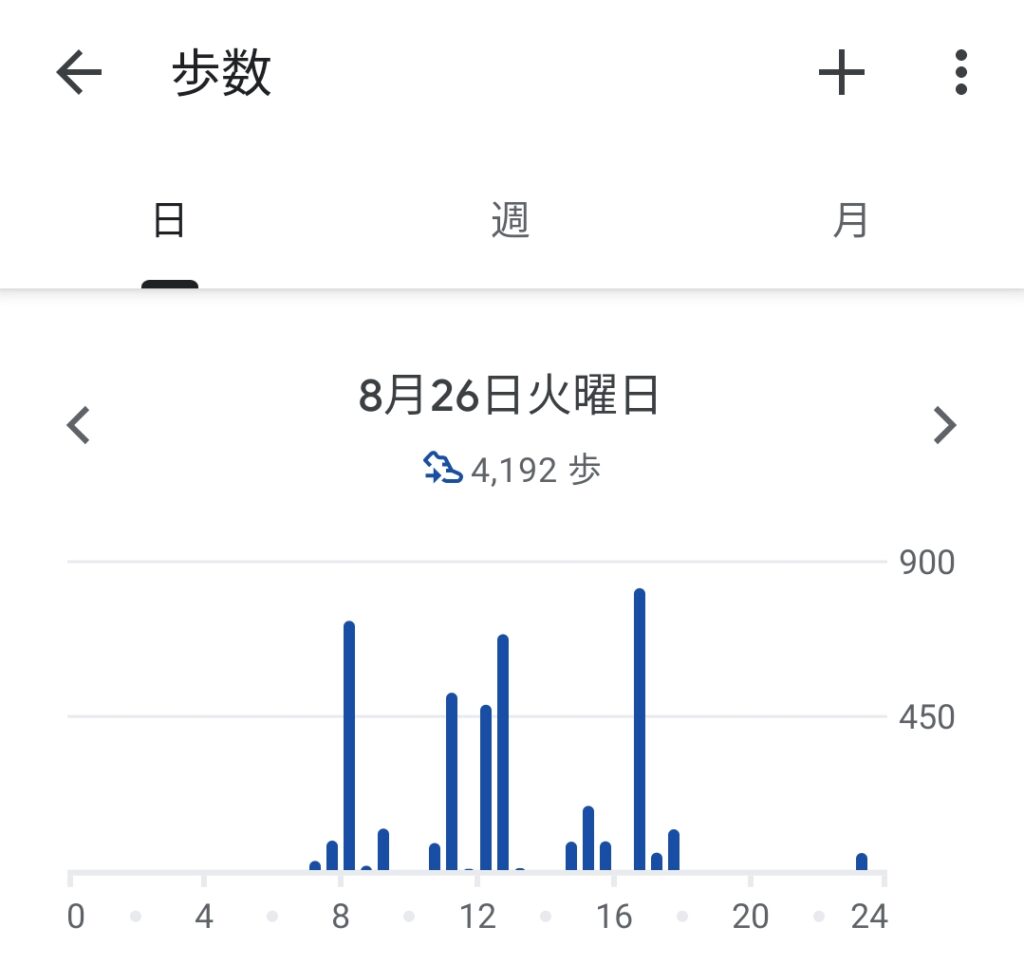Go to the previous day

click(78, 426)
